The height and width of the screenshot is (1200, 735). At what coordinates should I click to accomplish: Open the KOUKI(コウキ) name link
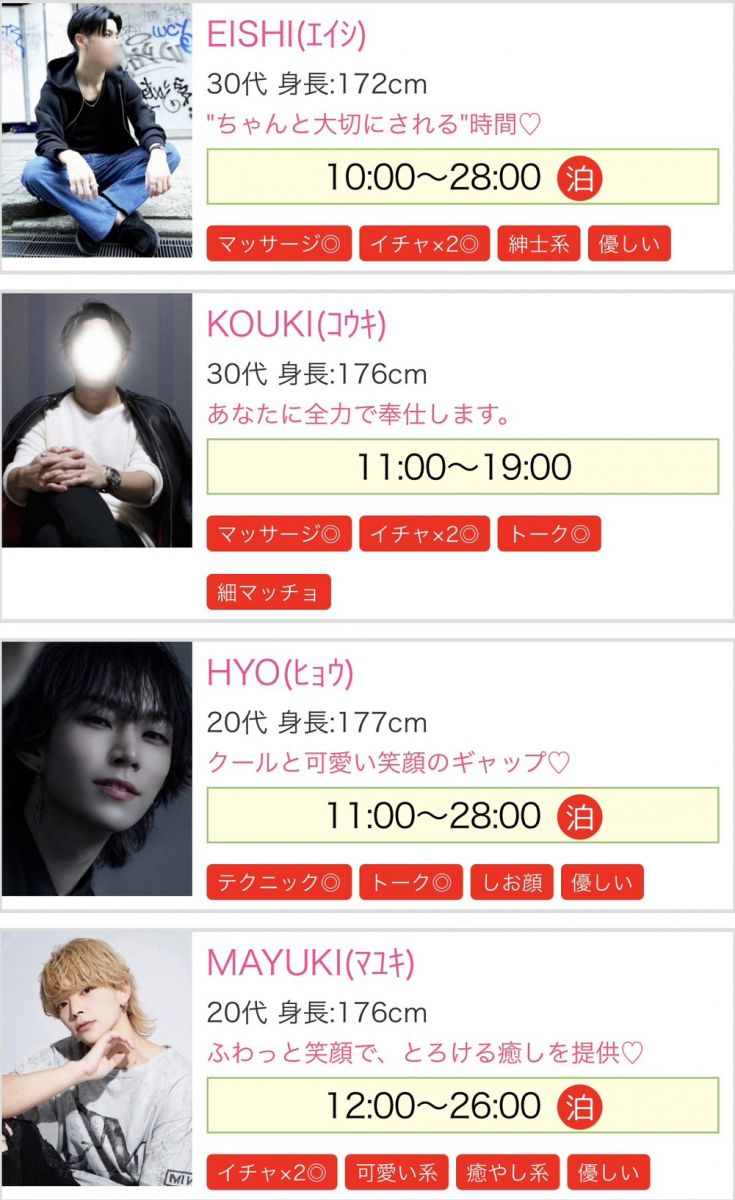coord(296,324)
